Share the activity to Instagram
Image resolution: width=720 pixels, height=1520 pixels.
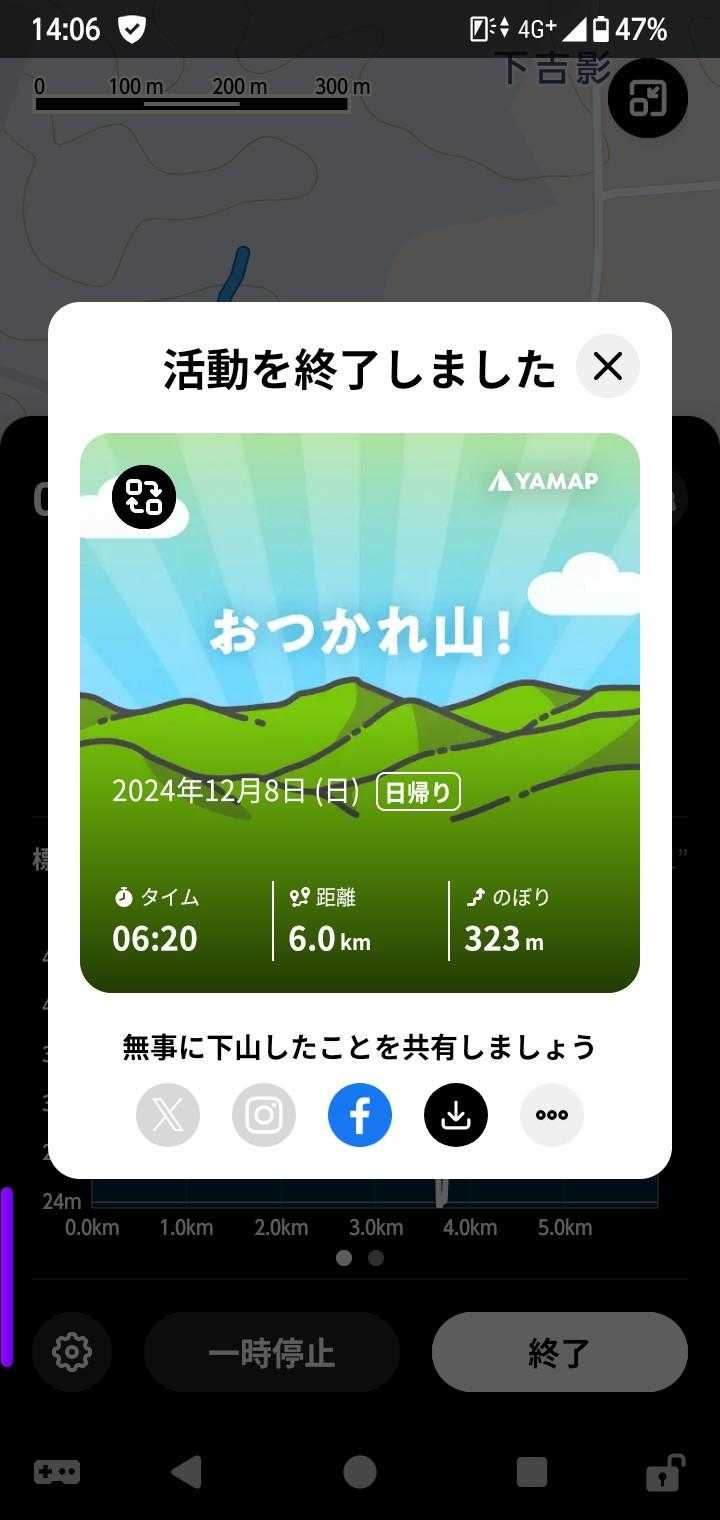click(x=264, y=1115)
